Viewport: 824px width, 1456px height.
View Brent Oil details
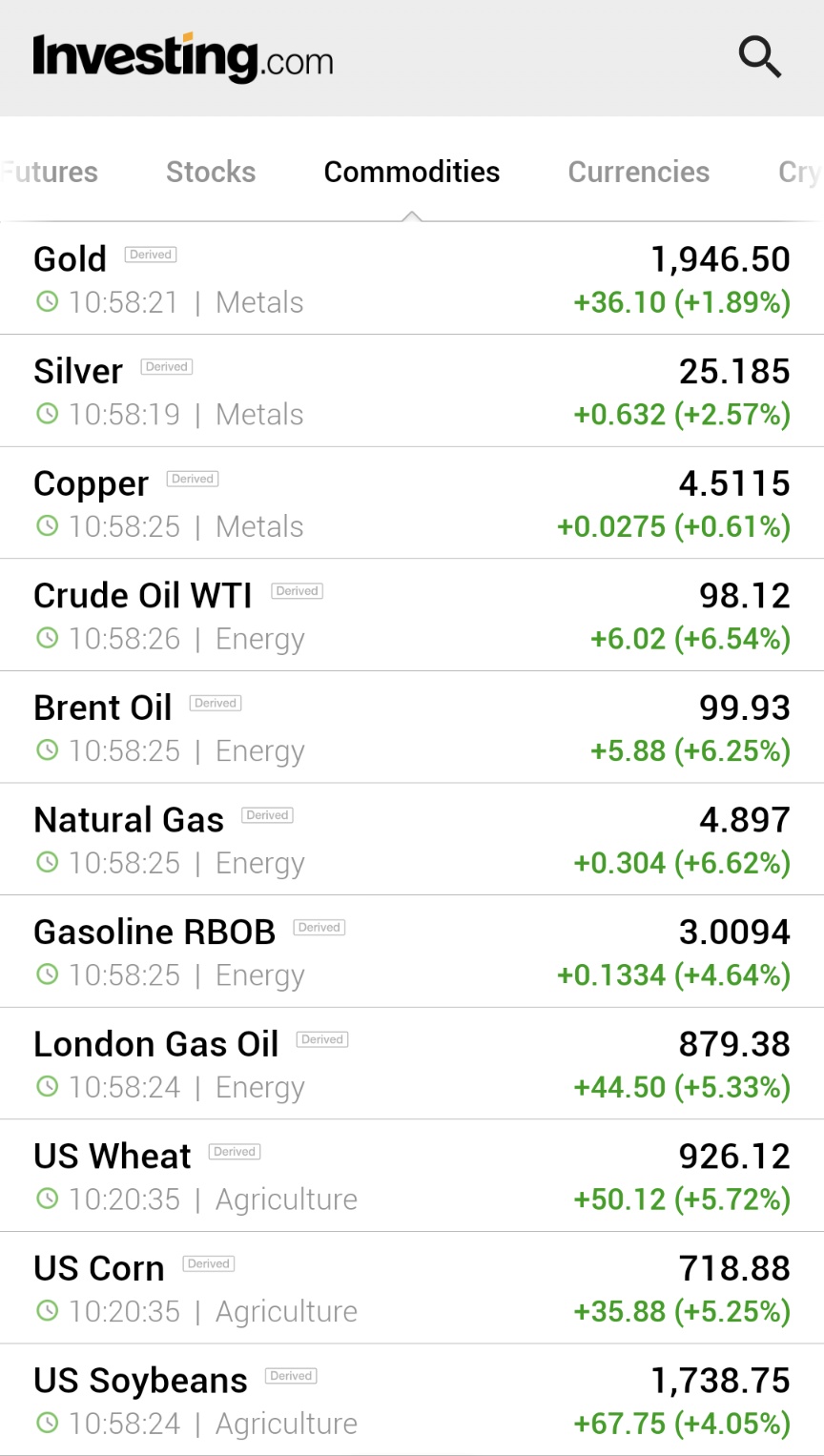(103, 707)
